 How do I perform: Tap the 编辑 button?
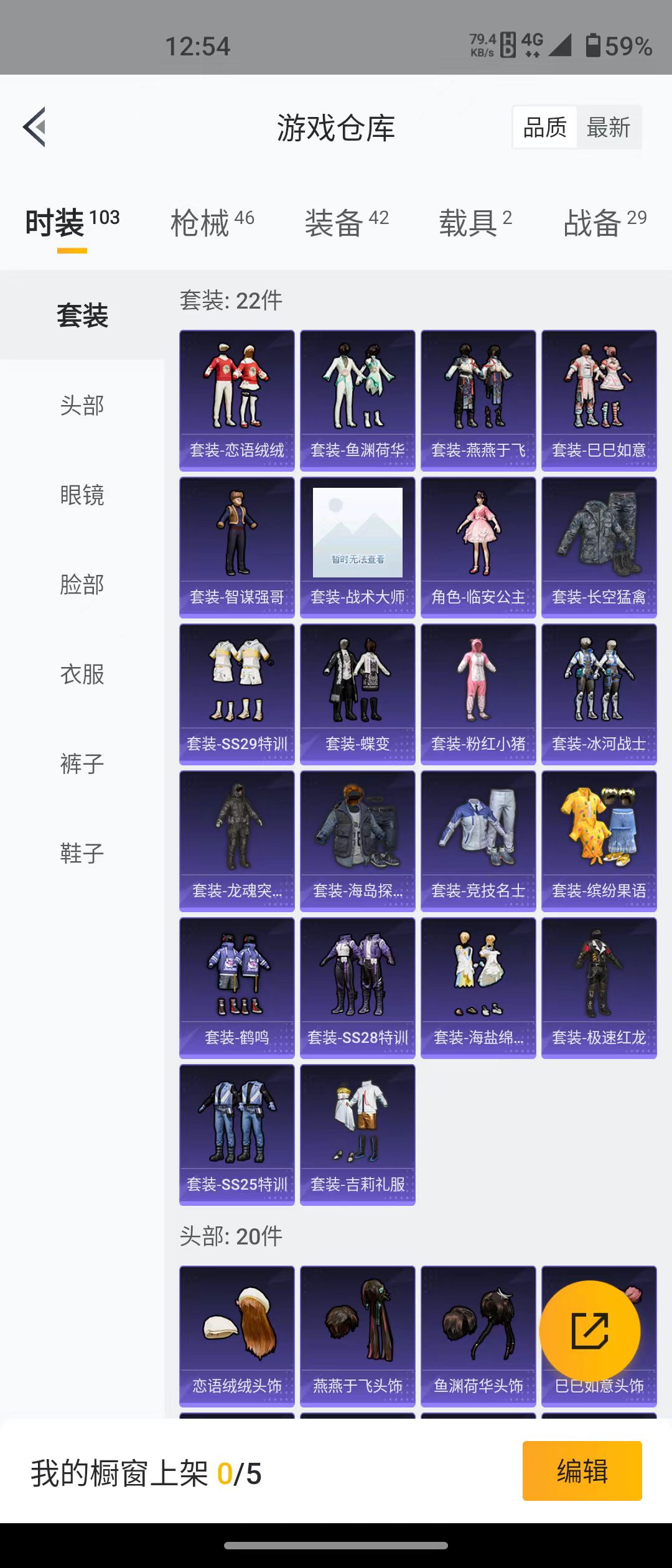(x=582, y=1471)
